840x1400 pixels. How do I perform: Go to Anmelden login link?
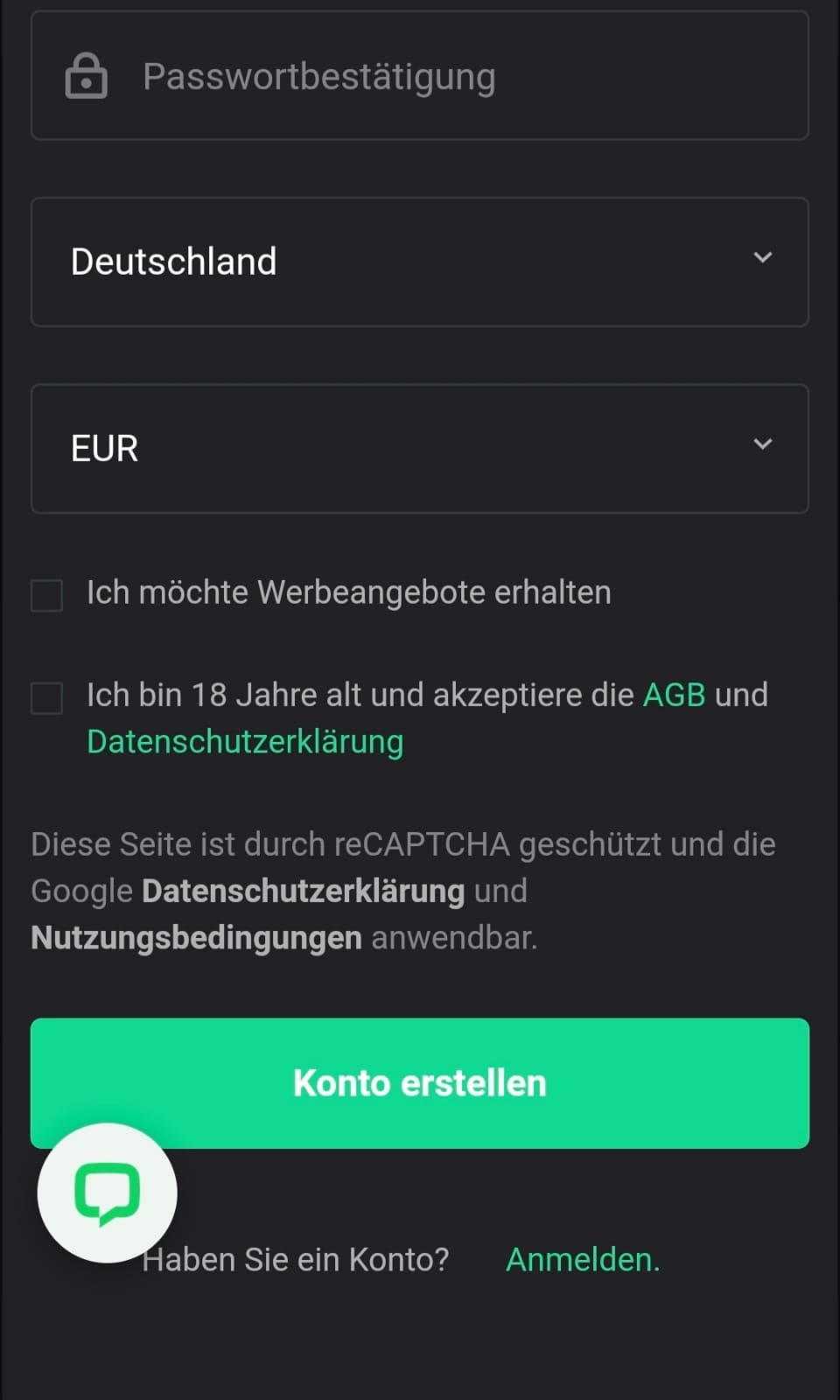[583, 1260]
